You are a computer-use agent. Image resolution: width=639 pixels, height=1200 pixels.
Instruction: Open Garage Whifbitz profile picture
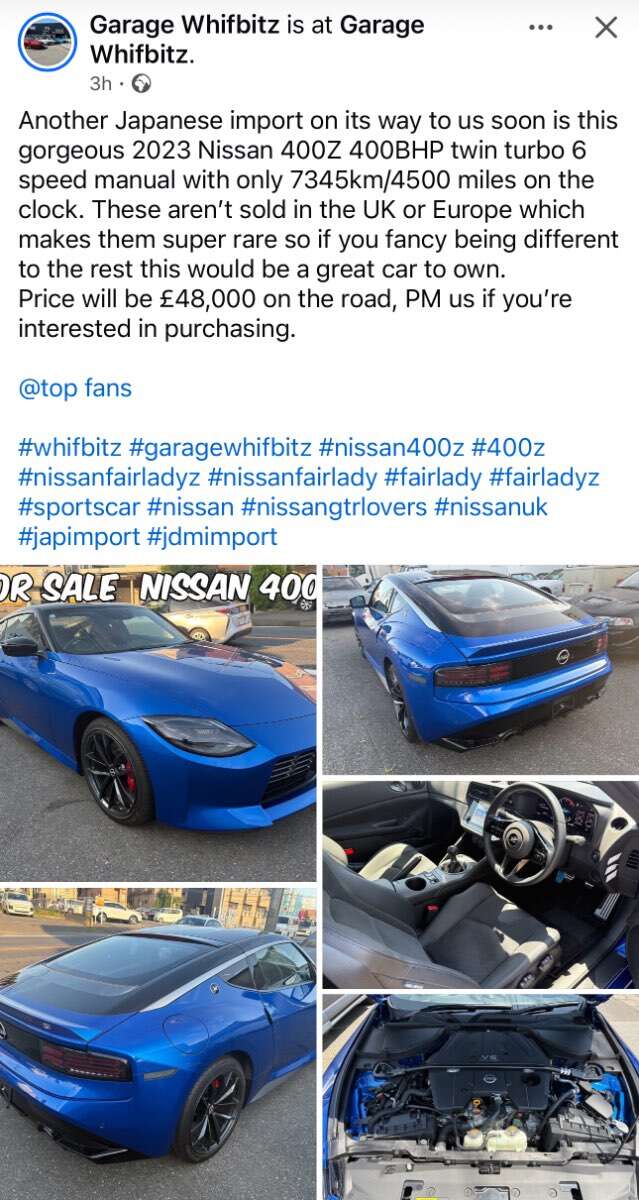[47, 42]
